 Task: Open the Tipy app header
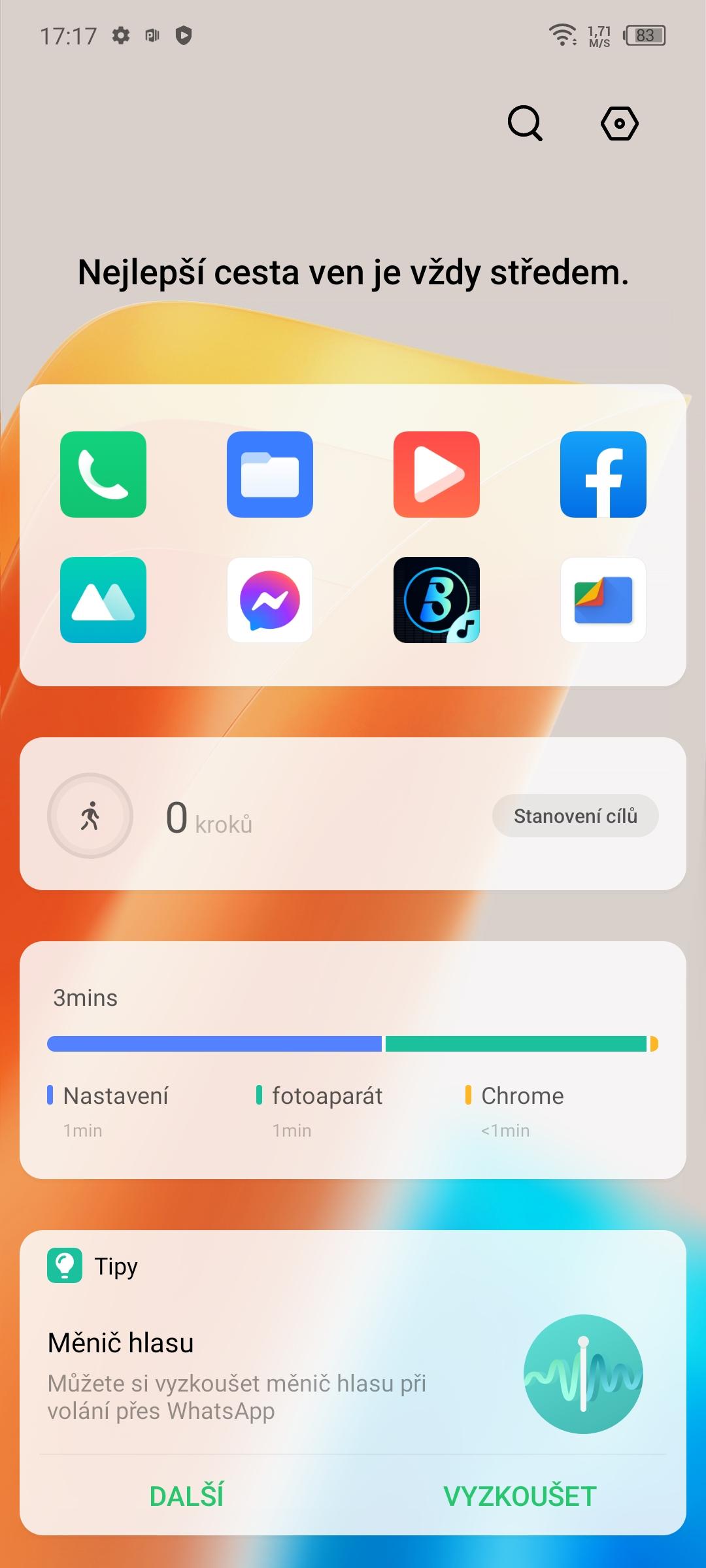tap(93, 1266)
